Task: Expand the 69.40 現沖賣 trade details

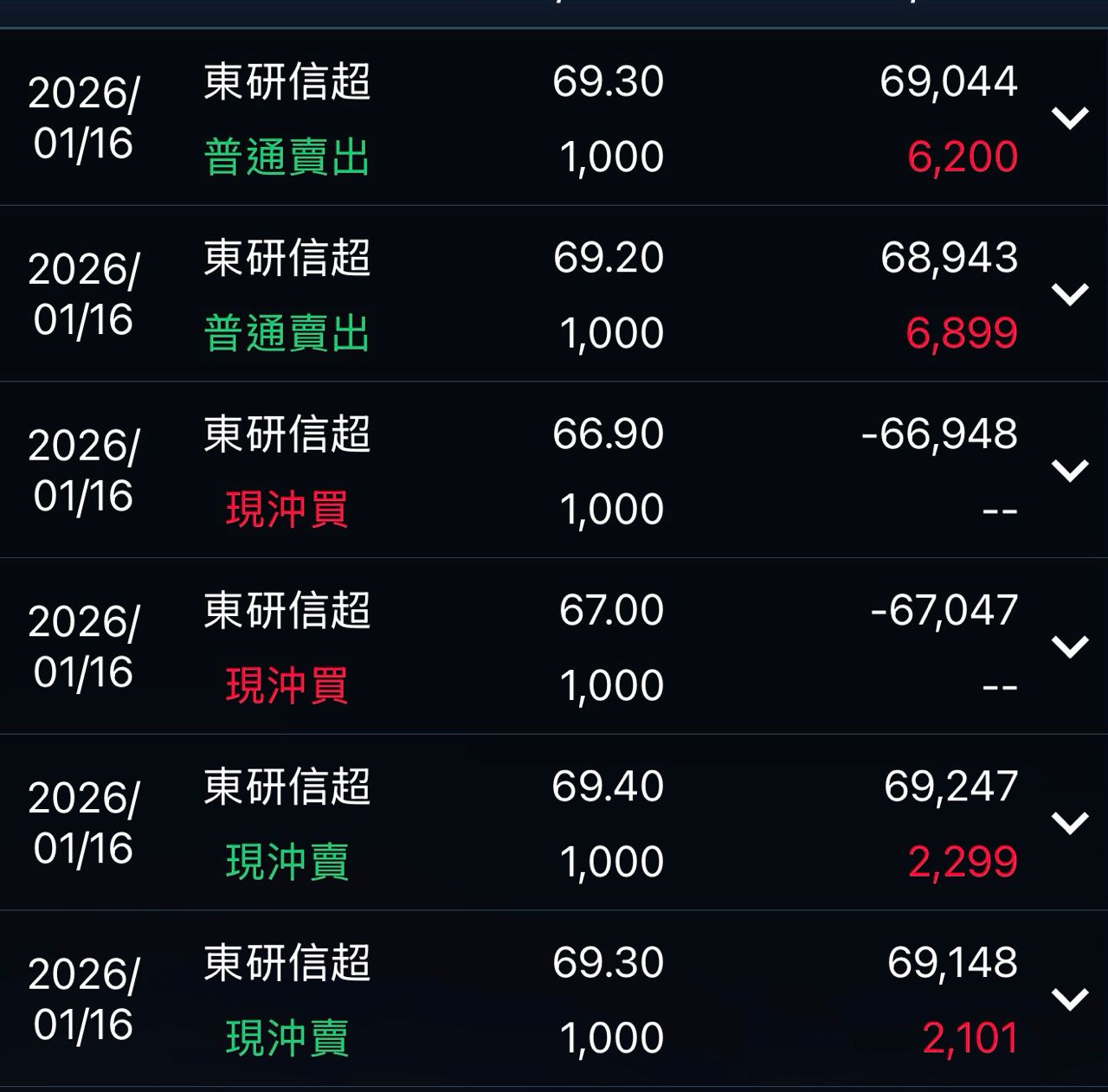Action: (1069, 823)
